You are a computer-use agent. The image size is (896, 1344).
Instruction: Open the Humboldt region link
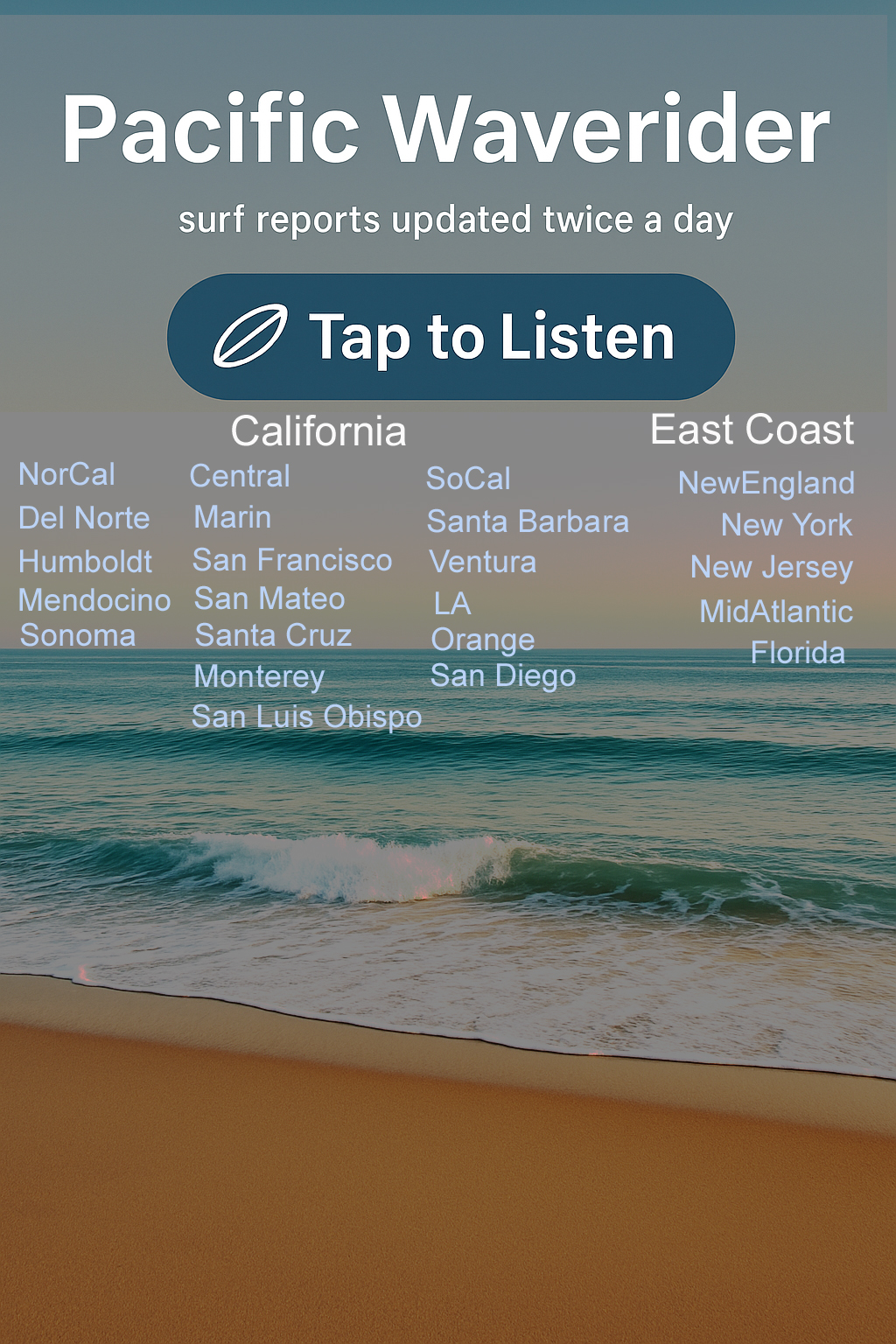click(x=85, y=562)
